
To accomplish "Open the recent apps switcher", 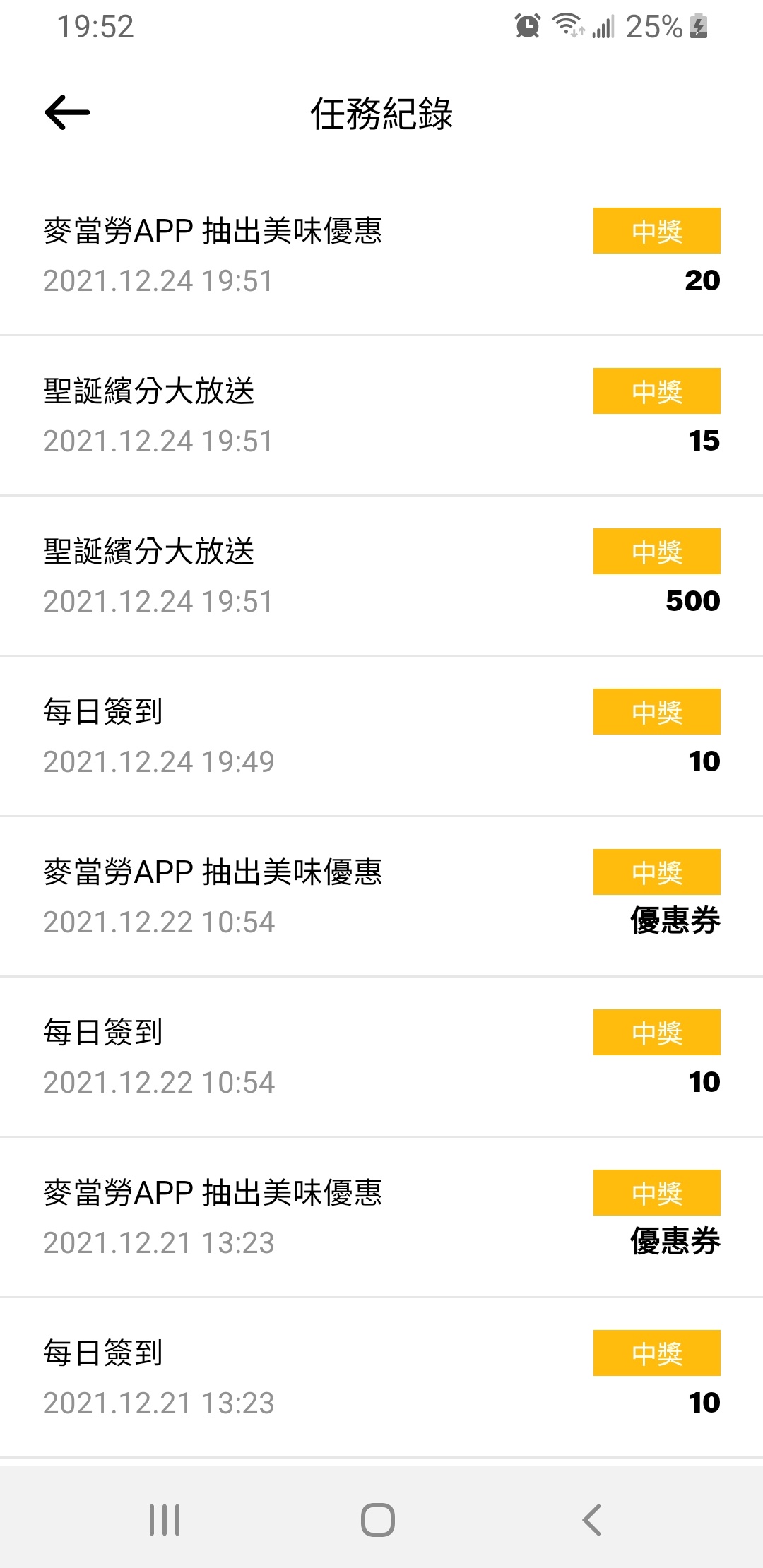I will tap(165, 1519).
